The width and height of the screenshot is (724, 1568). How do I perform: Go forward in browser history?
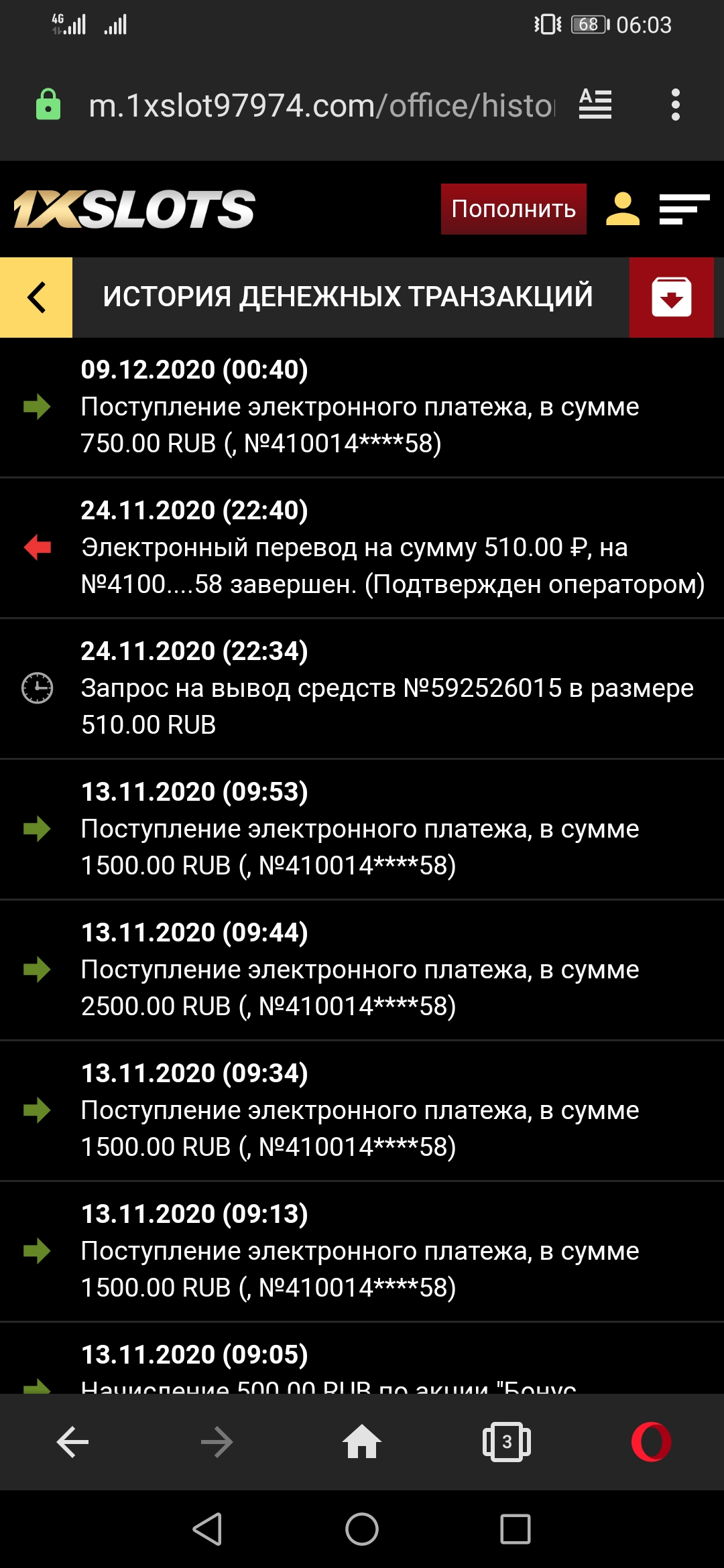217,1442
